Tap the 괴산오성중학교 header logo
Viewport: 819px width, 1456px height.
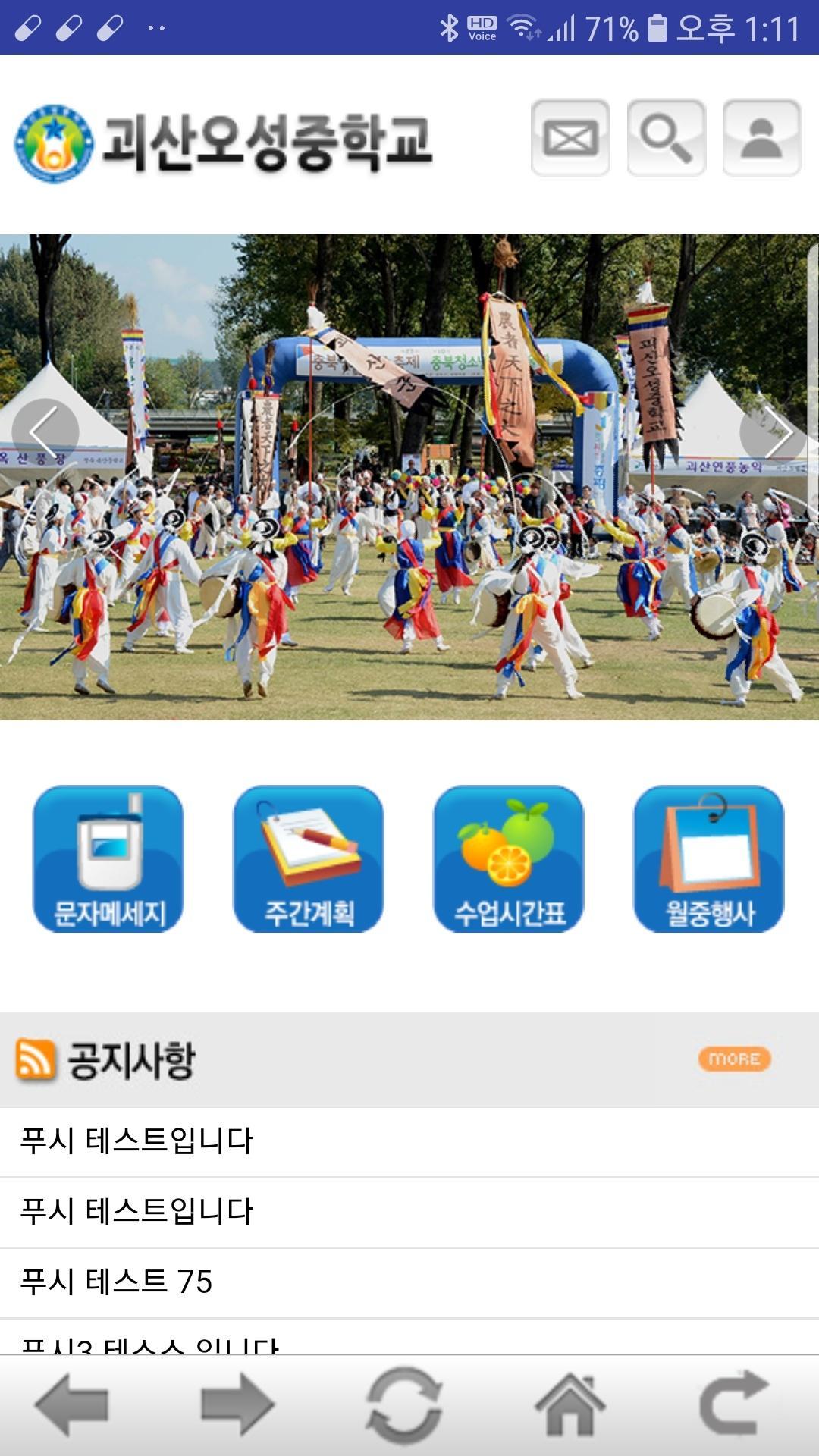click(224, 143)
